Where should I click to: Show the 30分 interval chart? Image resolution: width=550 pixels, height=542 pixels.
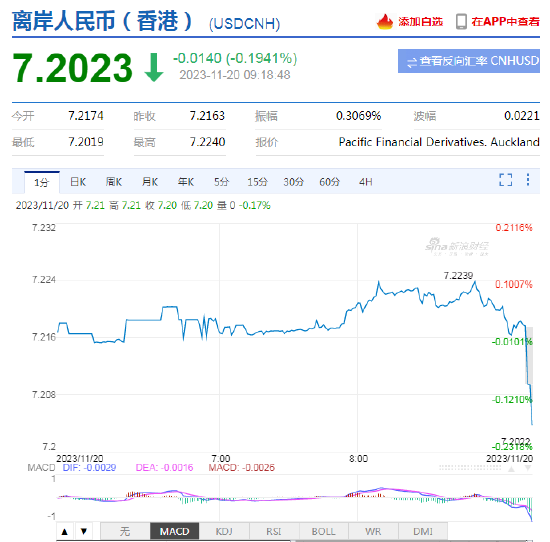click(293, 182)
